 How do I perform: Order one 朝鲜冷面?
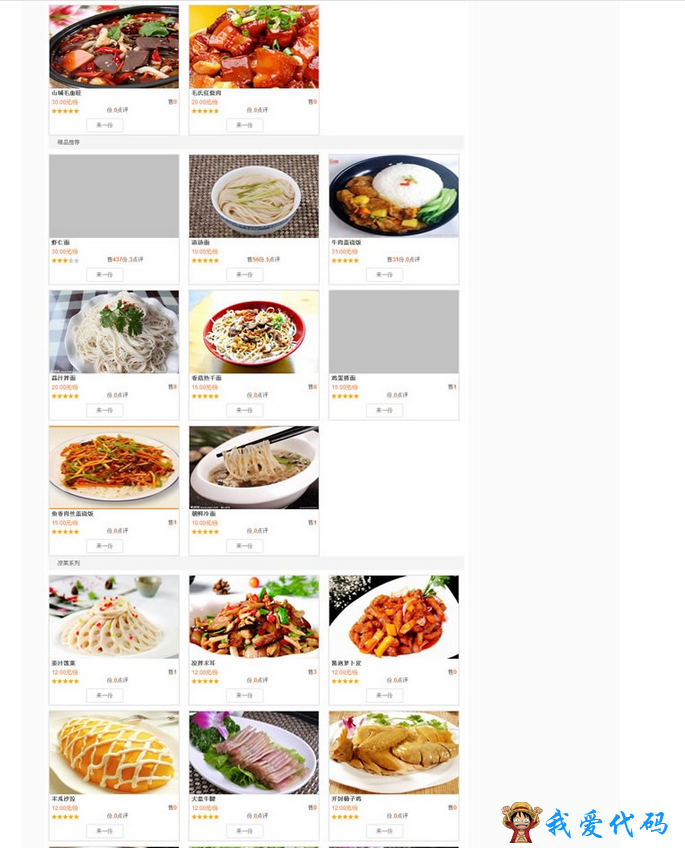[244, 546]
